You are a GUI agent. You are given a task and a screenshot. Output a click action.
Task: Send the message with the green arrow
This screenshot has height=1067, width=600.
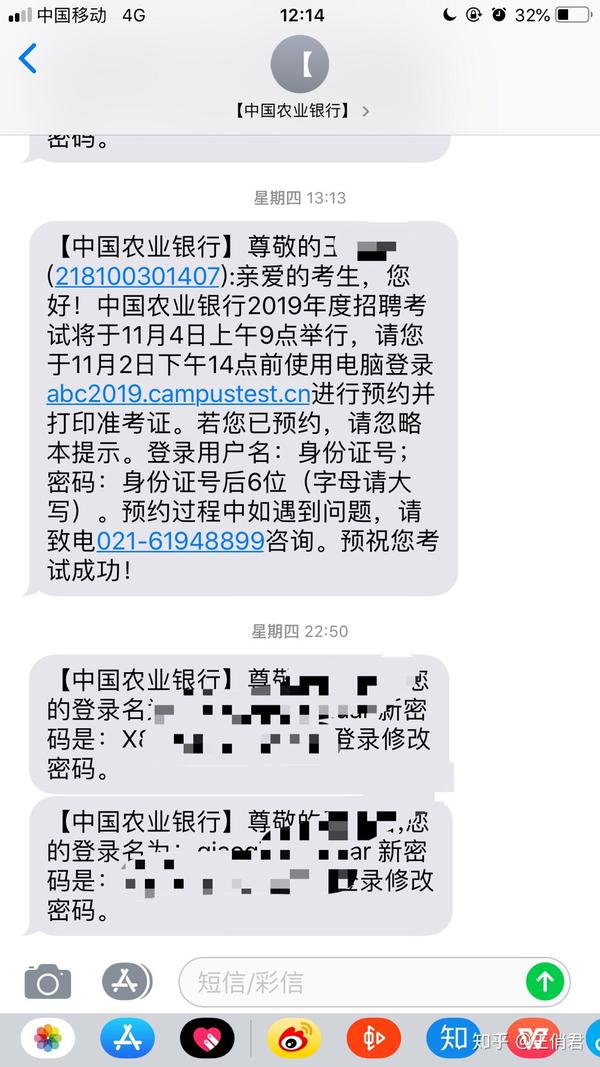tap(544, 982)
